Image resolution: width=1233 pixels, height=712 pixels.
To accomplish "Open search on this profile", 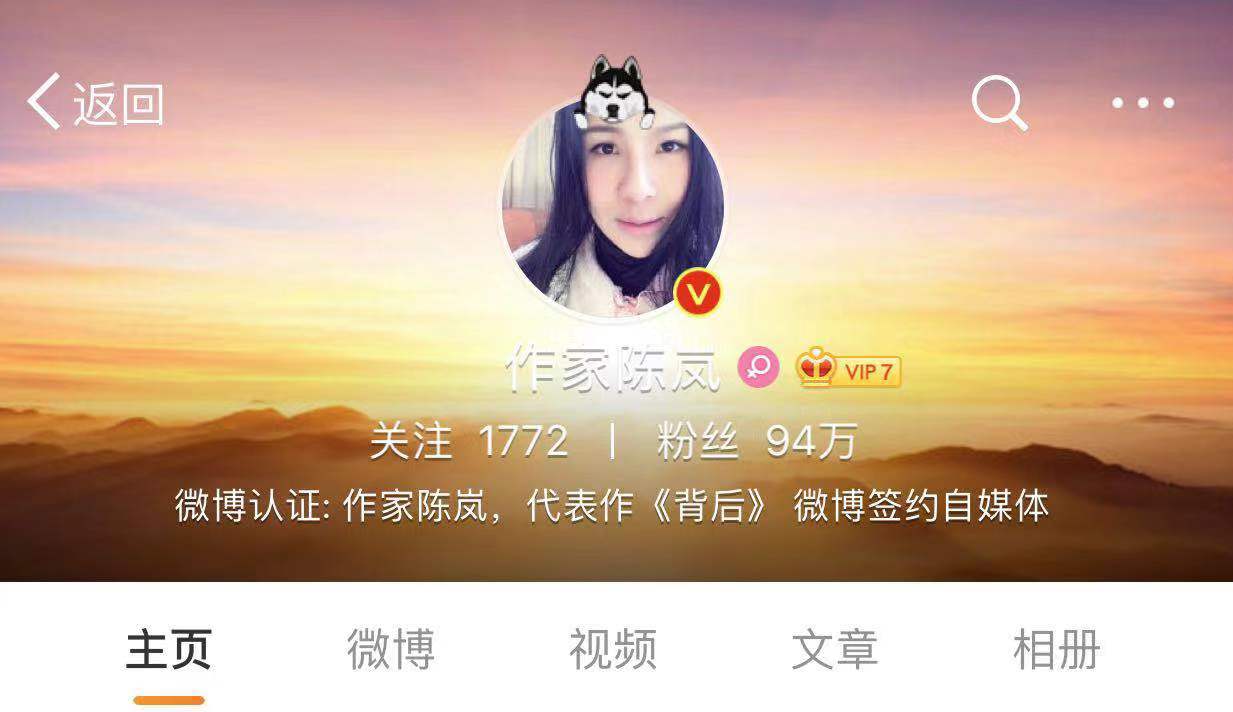I will point(999,103).
